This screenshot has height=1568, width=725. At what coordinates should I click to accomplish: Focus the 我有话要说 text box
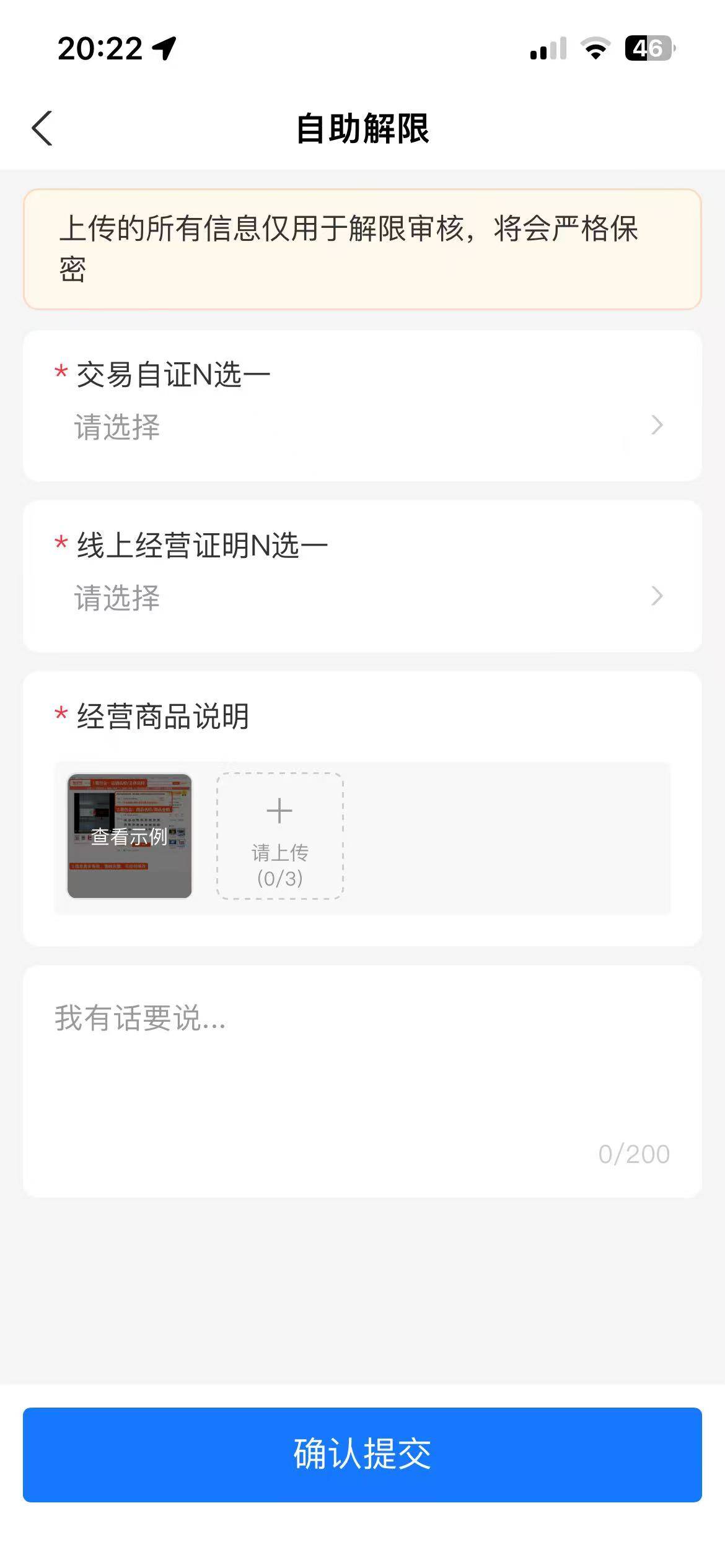point(362,1081)
